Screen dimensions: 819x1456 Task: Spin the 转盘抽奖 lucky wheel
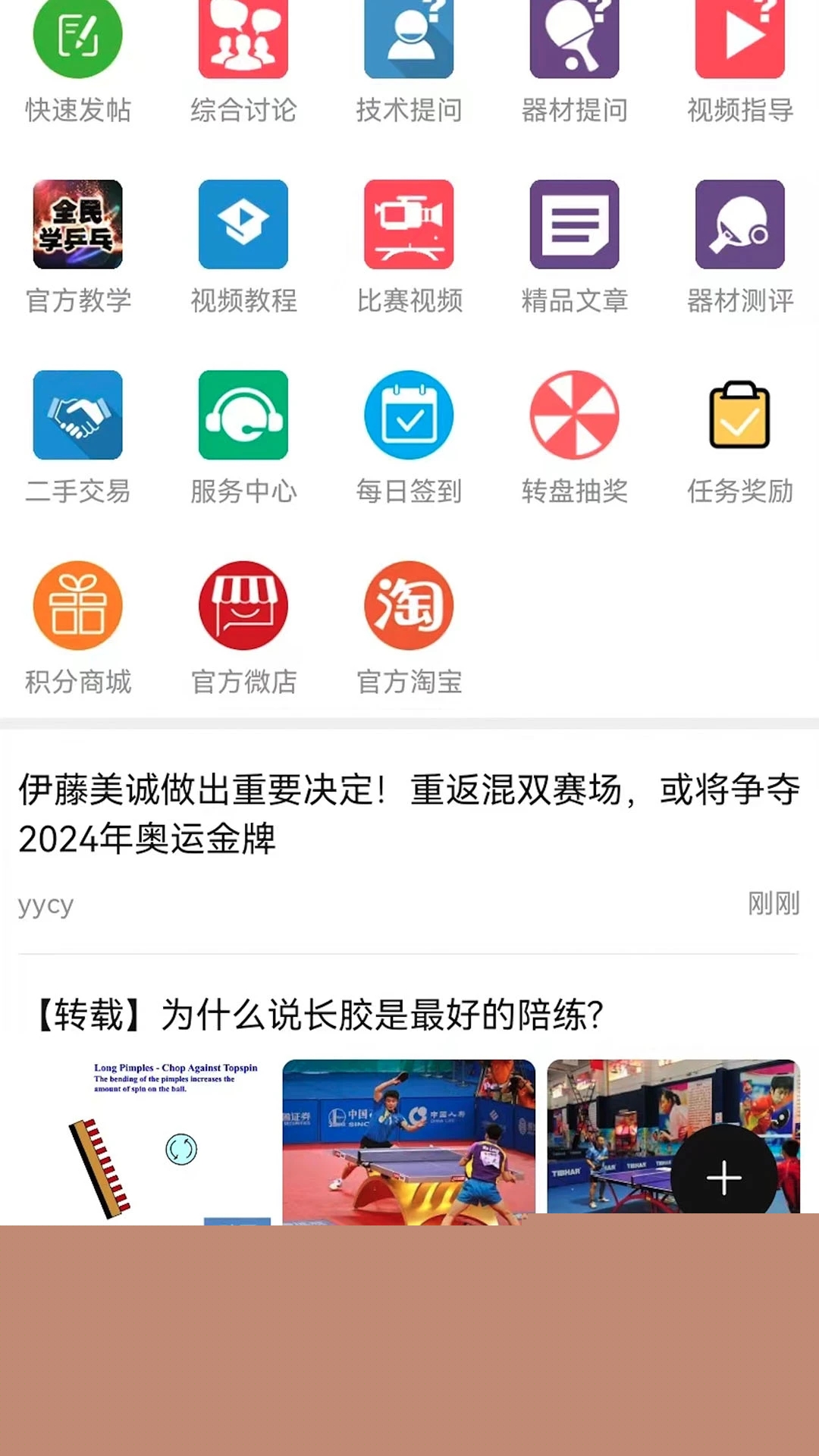point(575,415)
